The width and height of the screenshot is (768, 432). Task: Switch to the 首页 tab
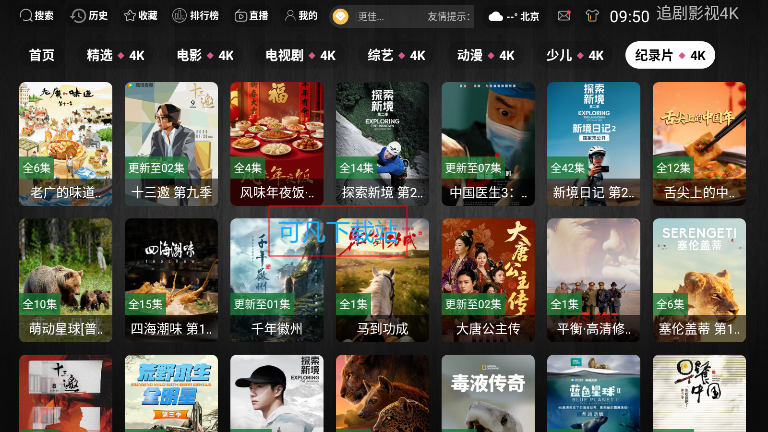[x=42, y=55]
